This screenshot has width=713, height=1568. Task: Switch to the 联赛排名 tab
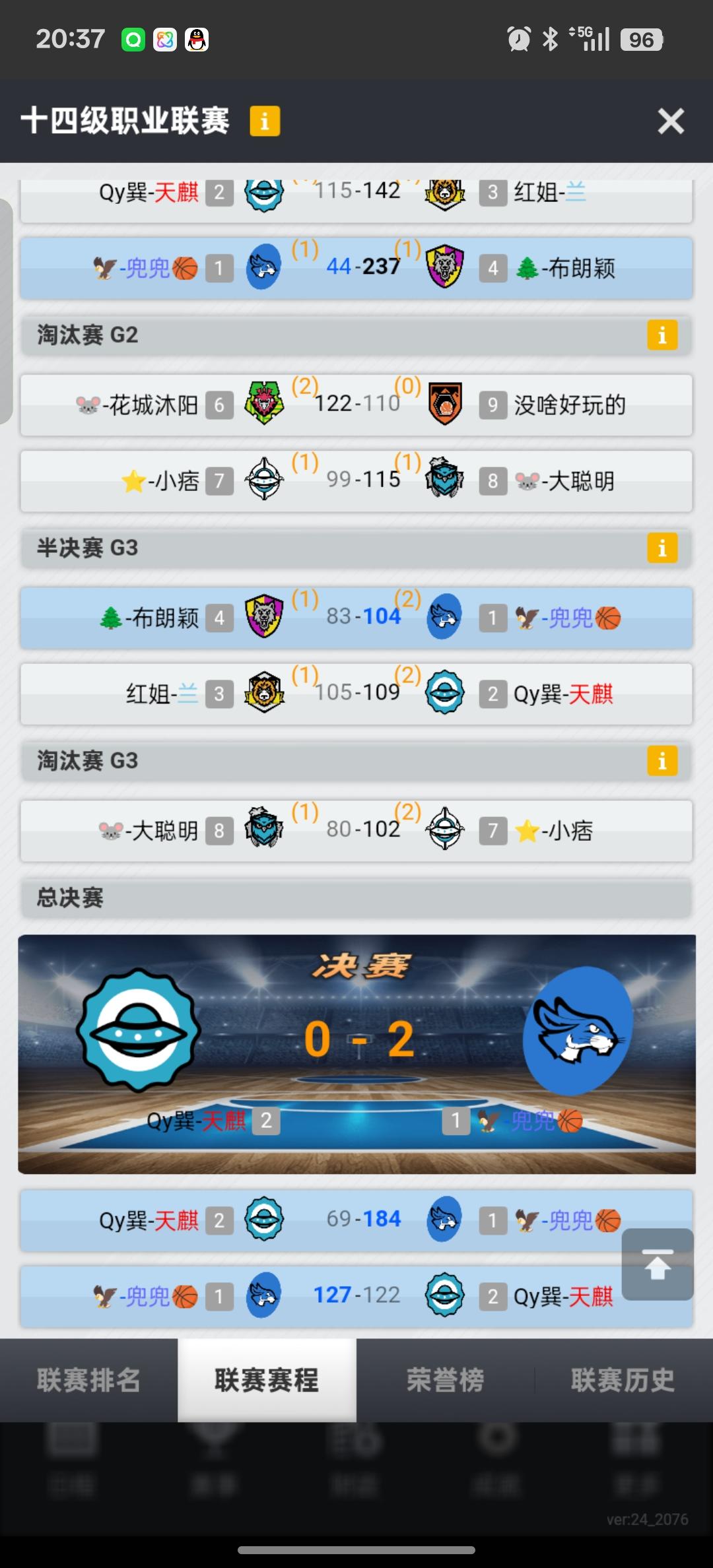pos(88,1383)
